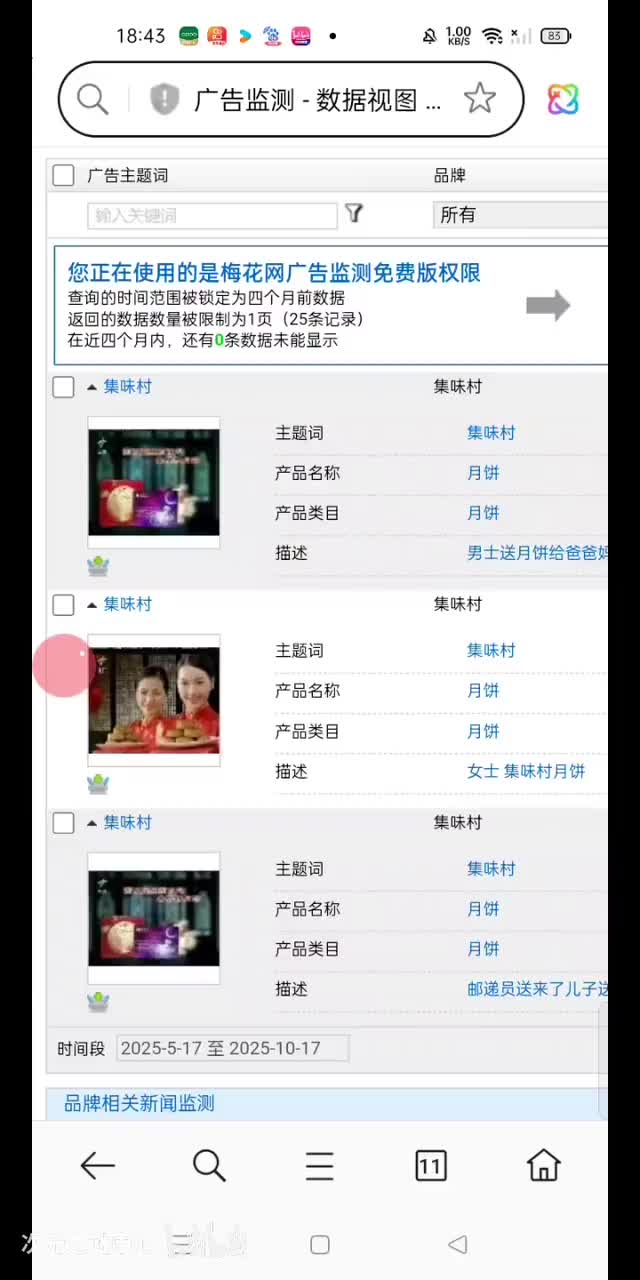Screen dimensions: 640x1280
Task: Go back using the browser back arrow
Action: (97, 1165)
